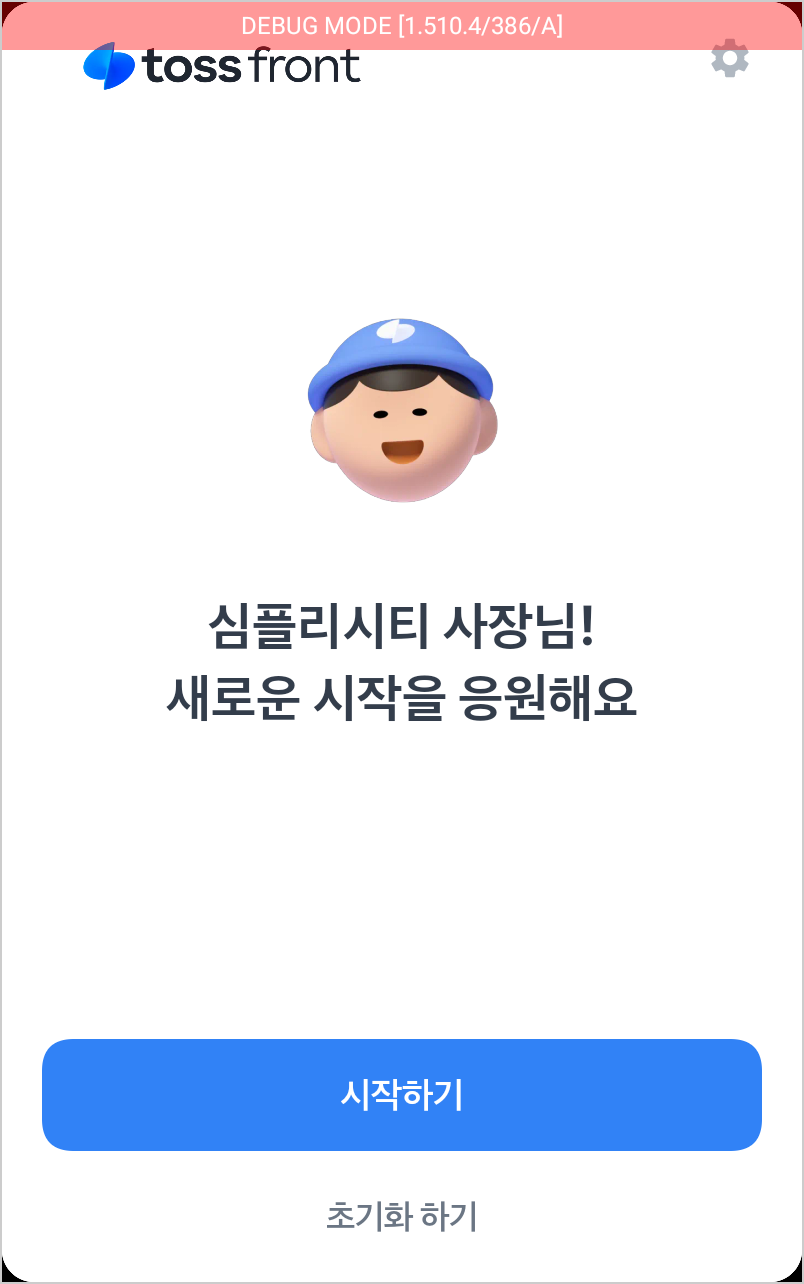Select 초기화 하기 to reset
Image resolution: width=804 pixels, height=1284 pixels.
coord(402,1217)
